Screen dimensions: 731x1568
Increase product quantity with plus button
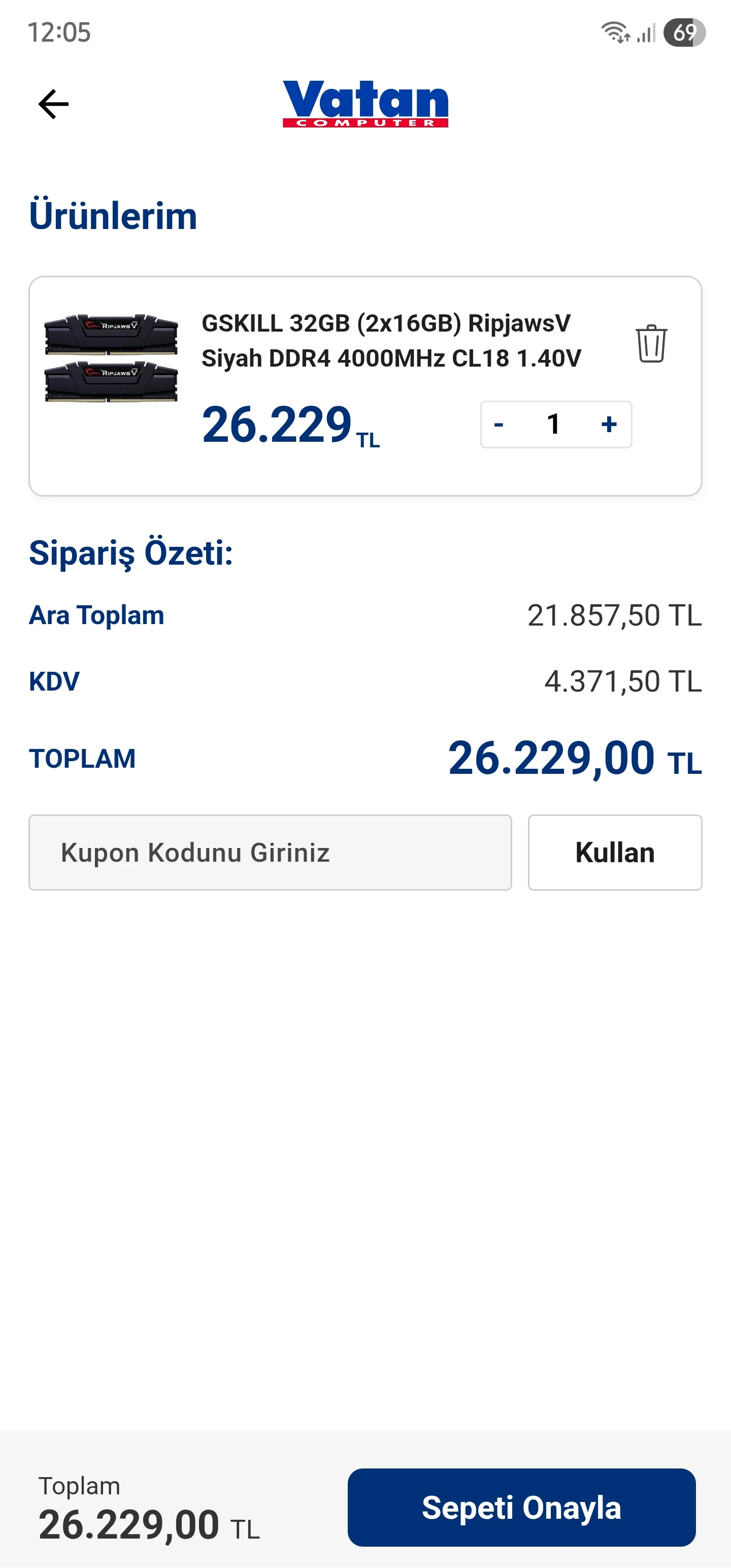click(x=609, y=424)
